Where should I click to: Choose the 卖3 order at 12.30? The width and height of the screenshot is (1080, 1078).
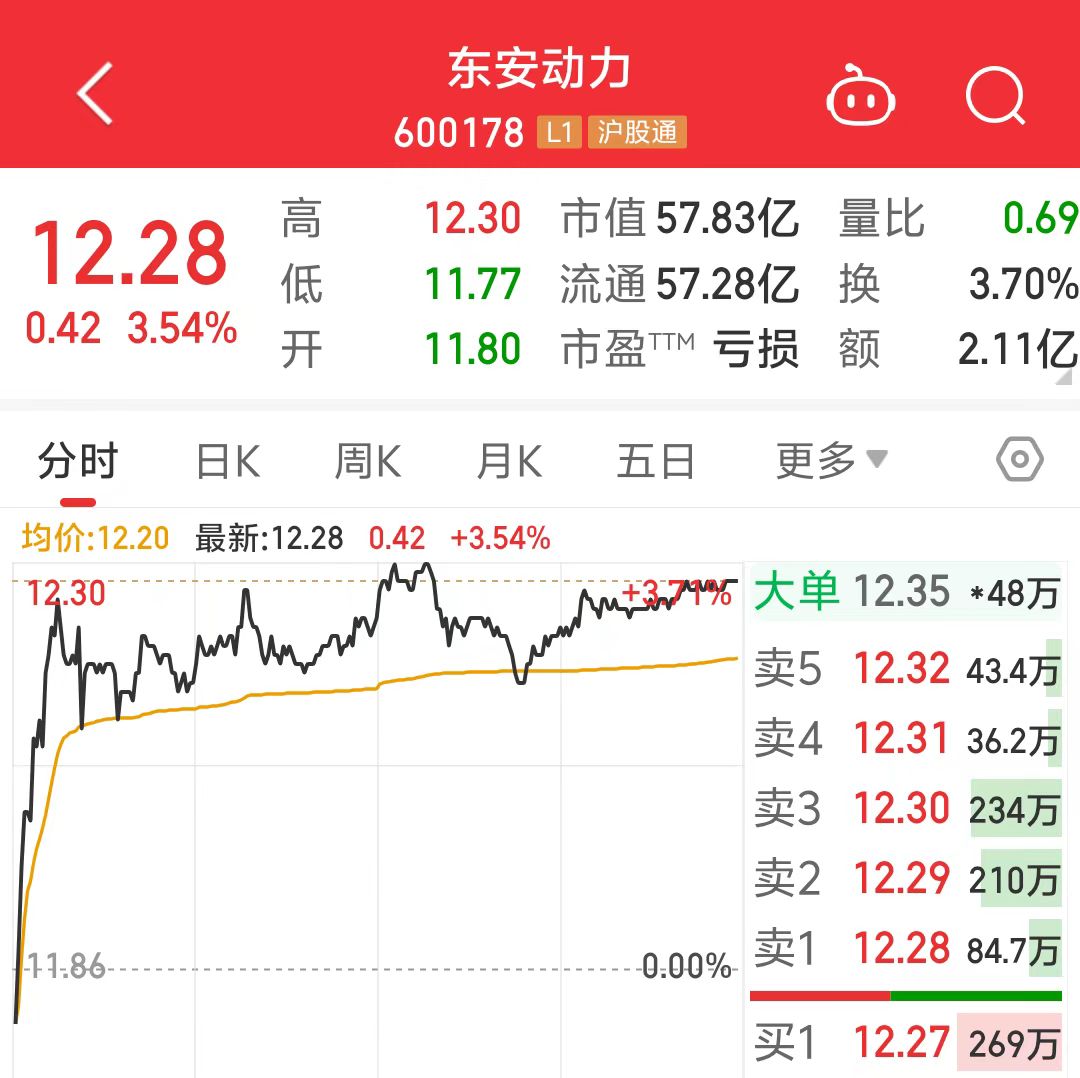[x=905, y=809]
